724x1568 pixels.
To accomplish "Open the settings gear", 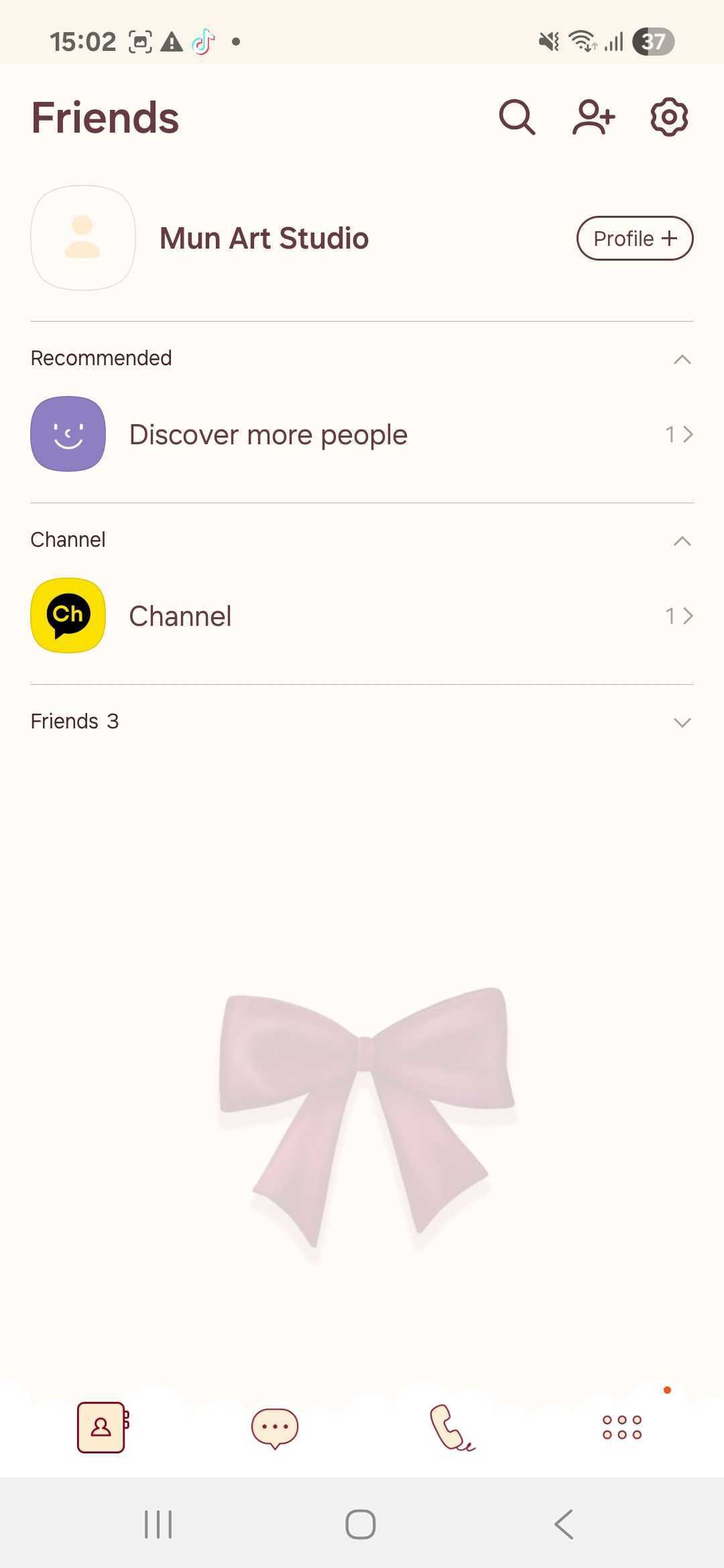I will click(669, 117).
